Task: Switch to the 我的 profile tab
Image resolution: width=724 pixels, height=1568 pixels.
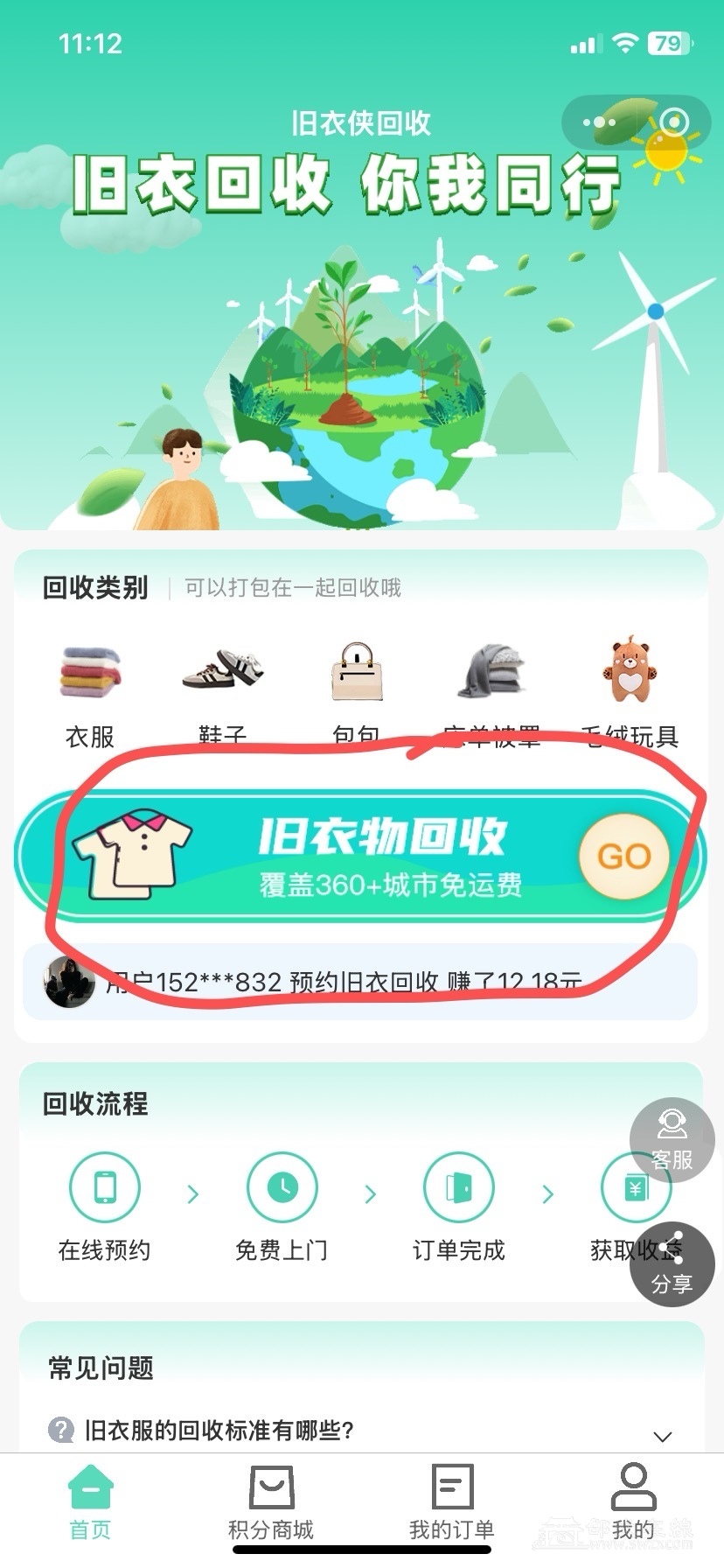Action: coord(633,1501)
